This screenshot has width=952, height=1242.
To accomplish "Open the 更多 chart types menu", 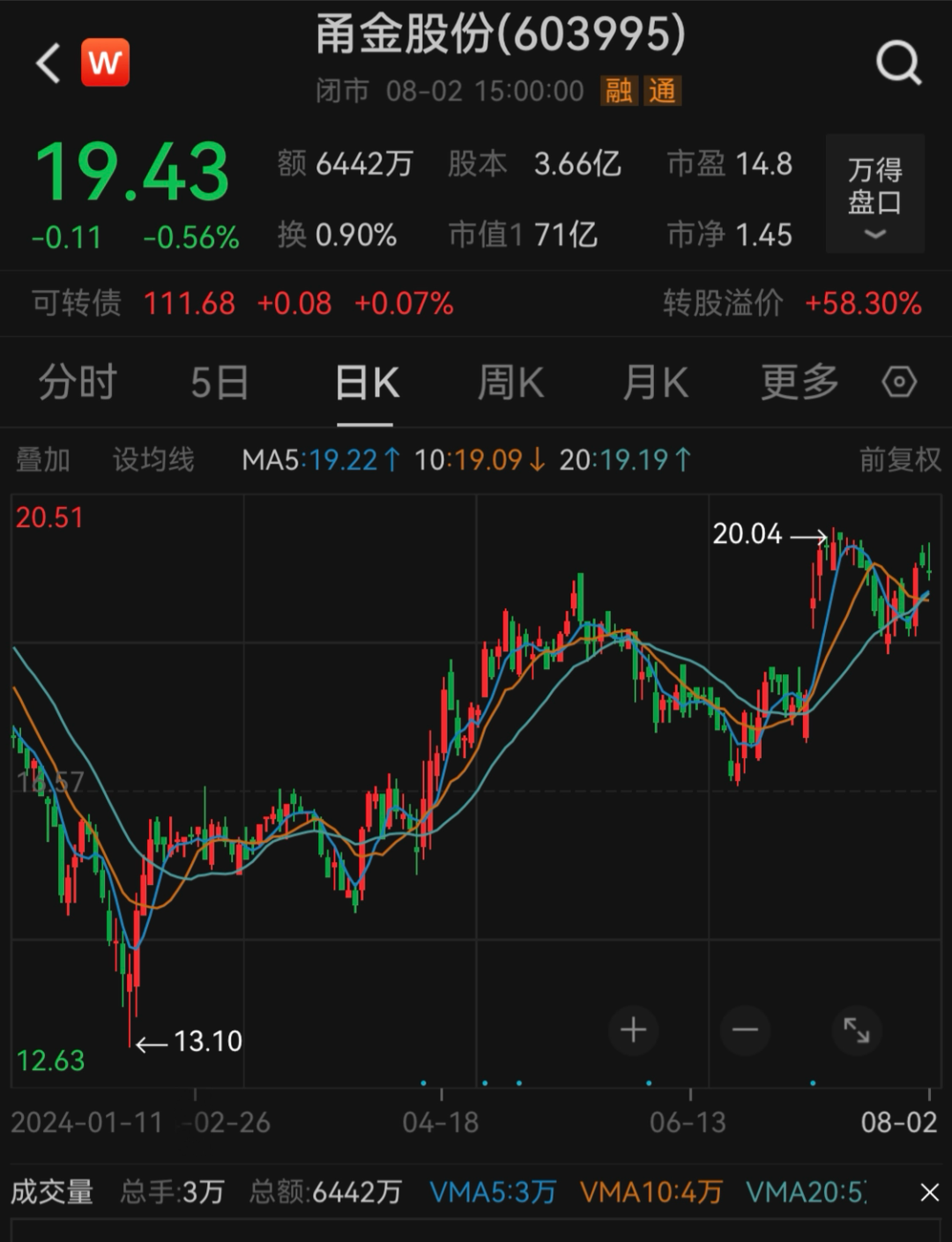I will pos(798,382).
